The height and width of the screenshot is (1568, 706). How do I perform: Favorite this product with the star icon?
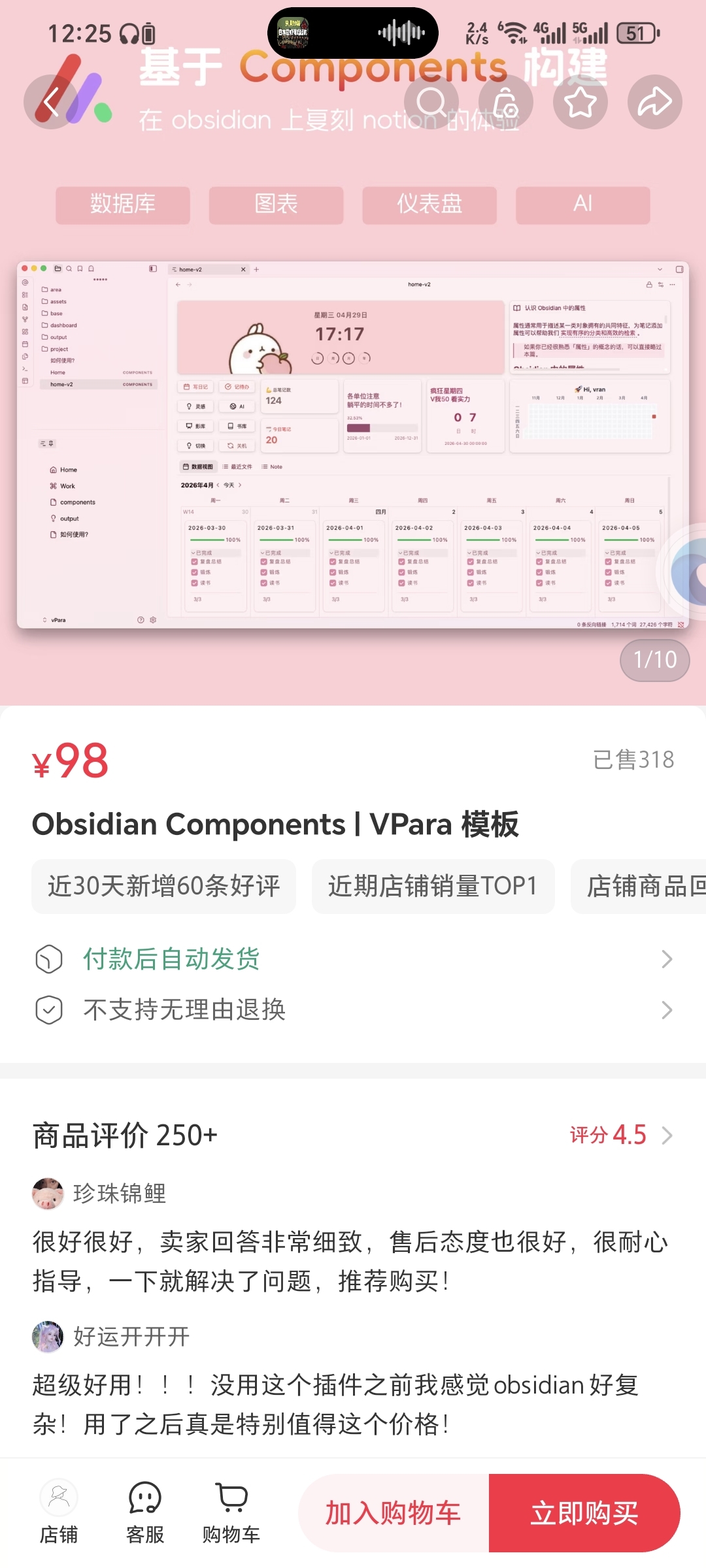pyautogui.click(x=580, y=102)
